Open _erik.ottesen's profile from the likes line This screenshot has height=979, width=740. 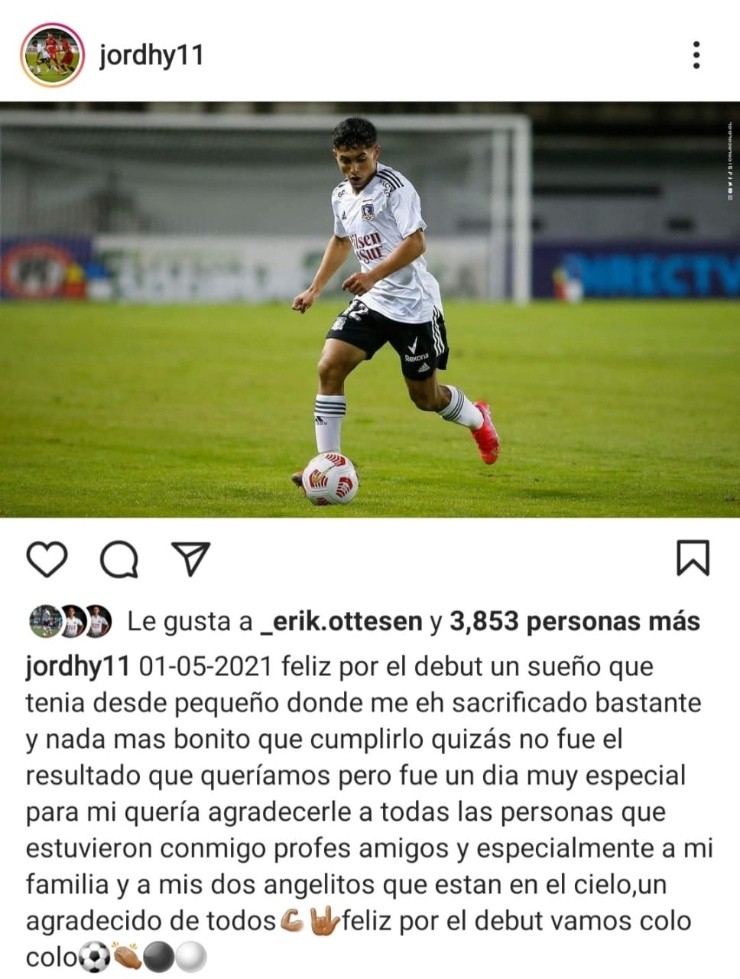coord(340,622)
